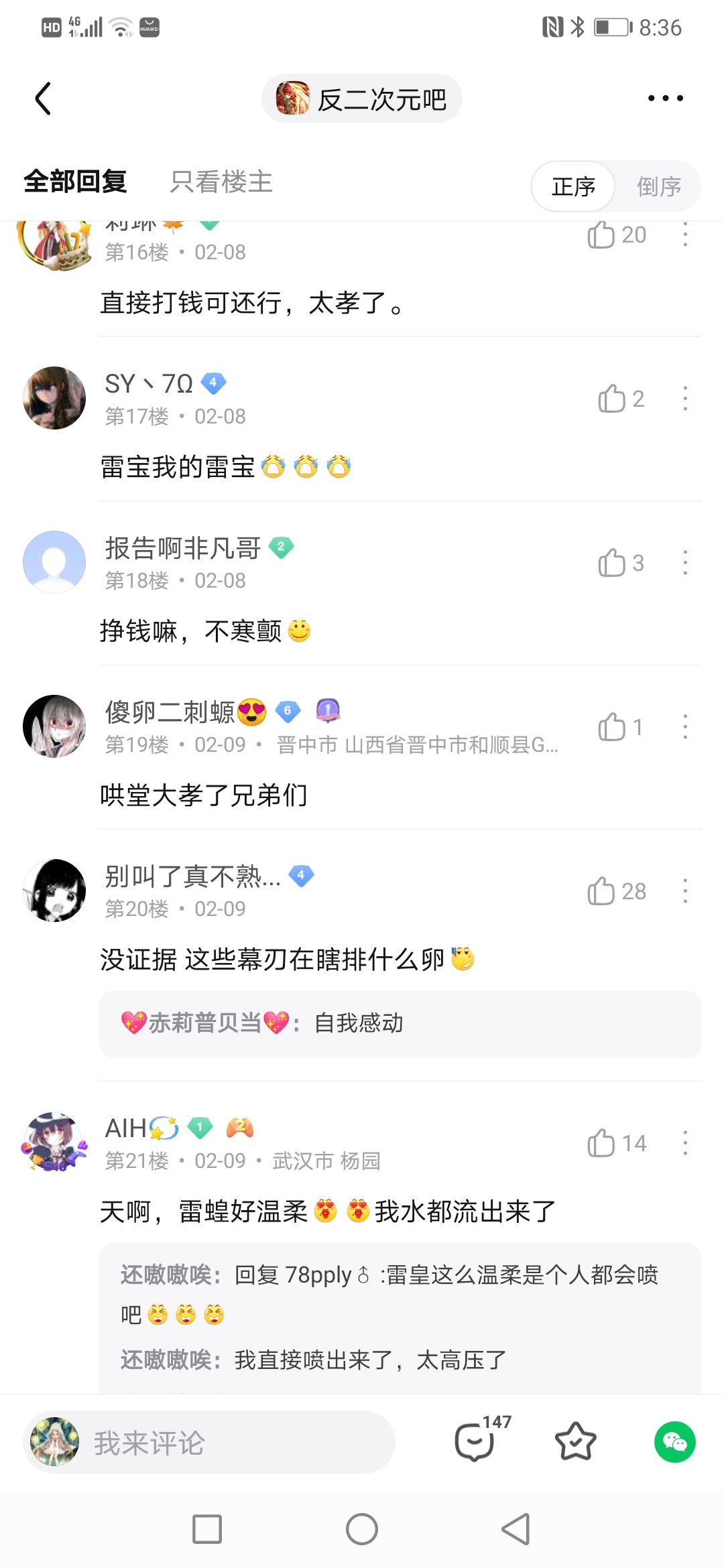
Task: Go to the system home screen
Action: point(362,1529)
